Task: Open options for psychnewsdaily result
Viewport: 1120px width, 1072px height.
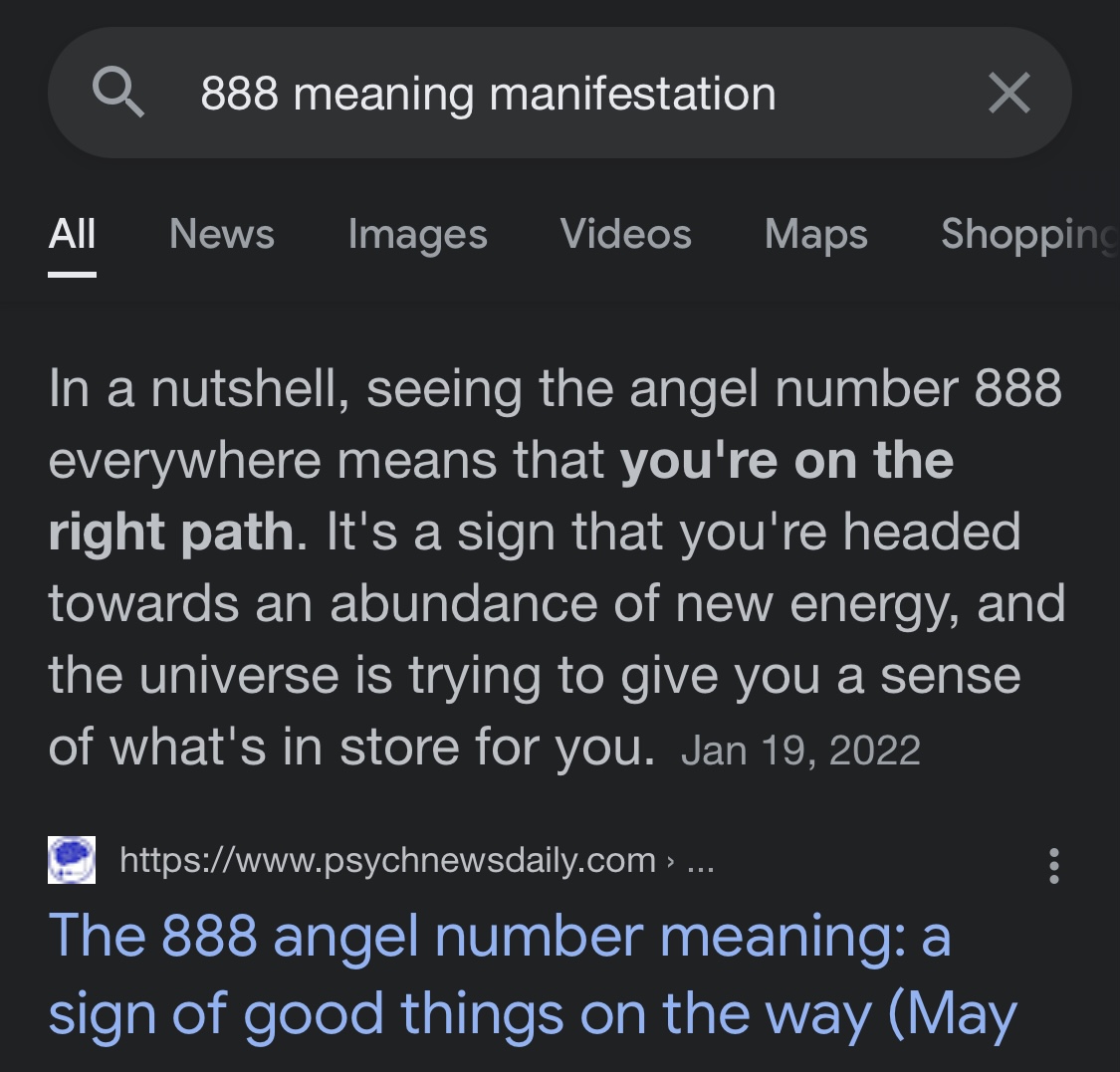Action: click(x=1054, y=865)
